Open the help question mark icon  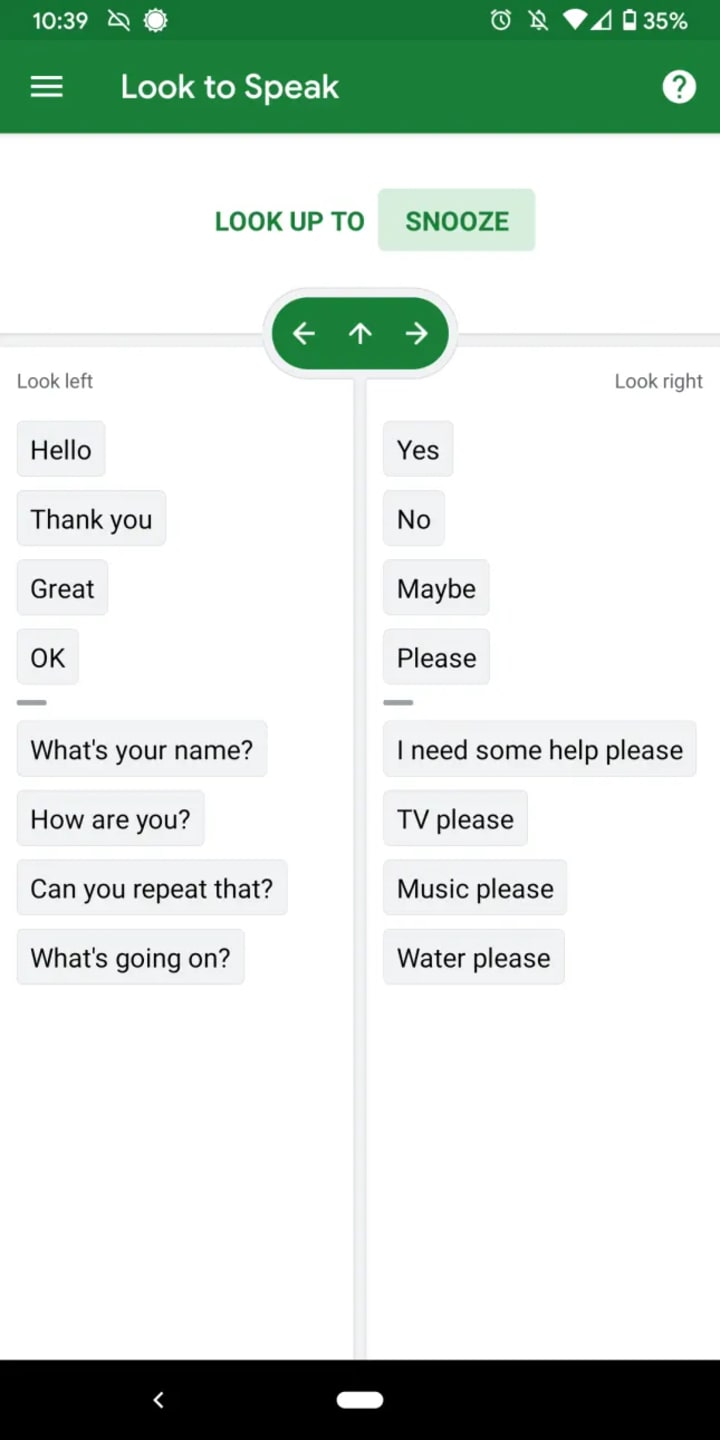[x=678, y=87]
